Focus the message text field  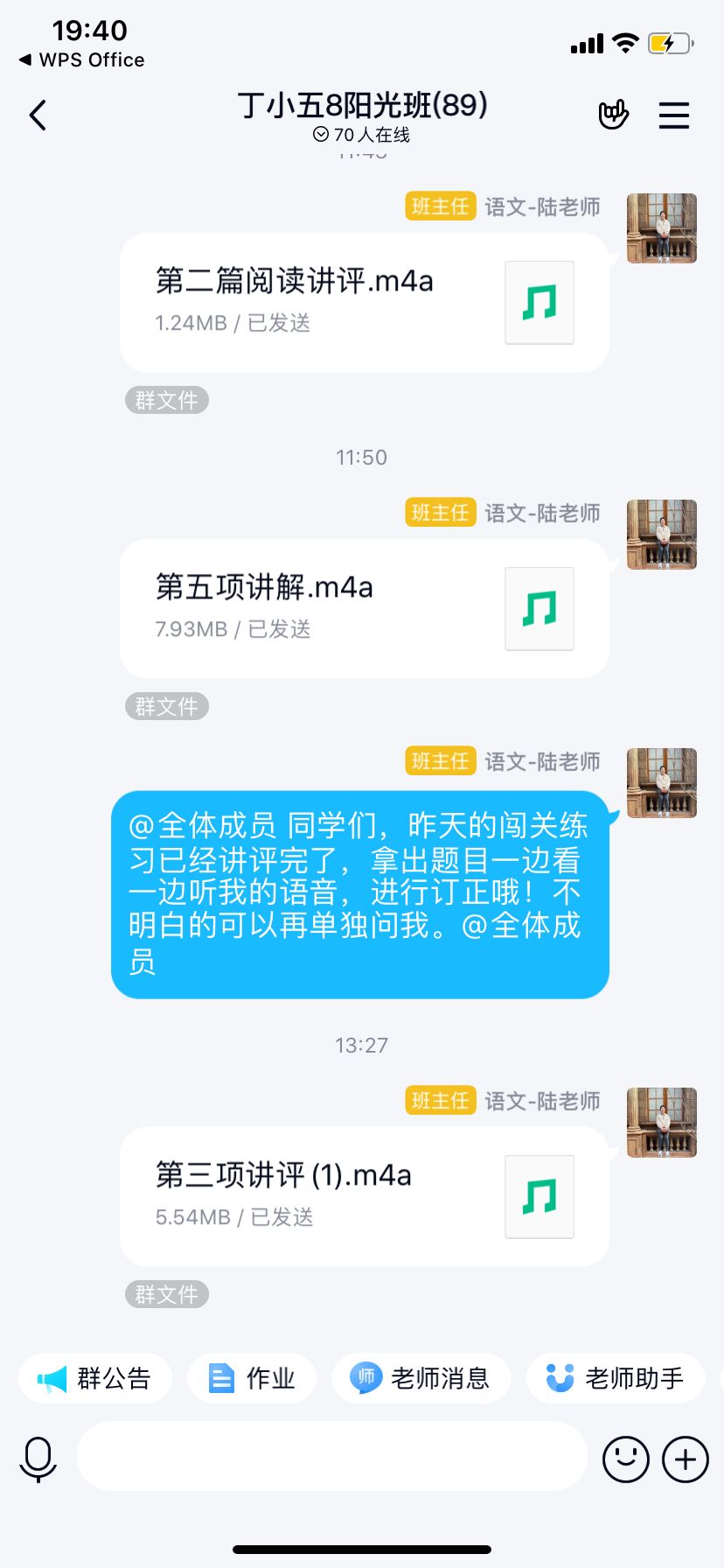click(x=332, y=1456)
